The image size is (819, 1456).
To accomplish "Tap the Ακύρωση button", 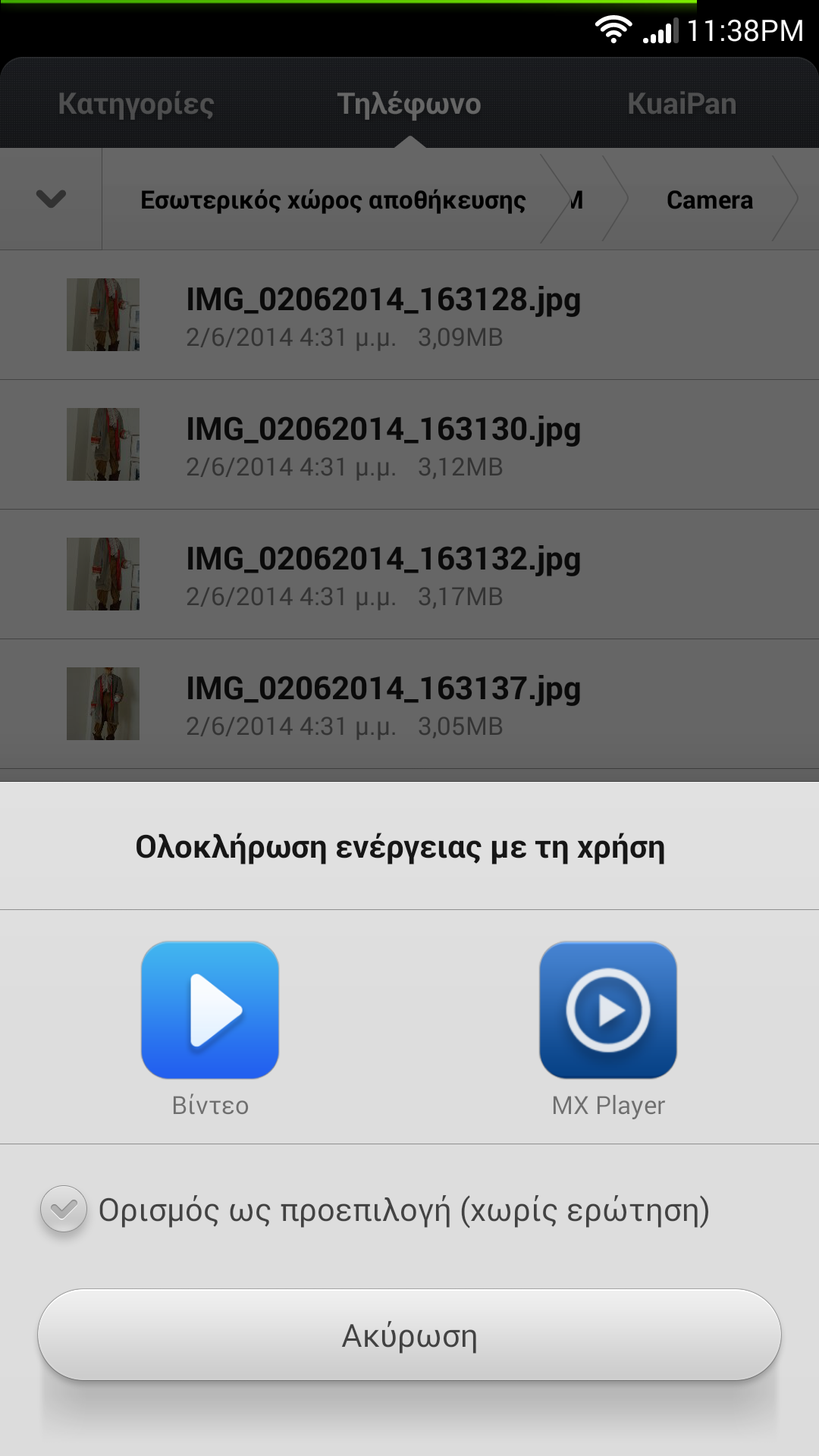I will (409, 1335).
